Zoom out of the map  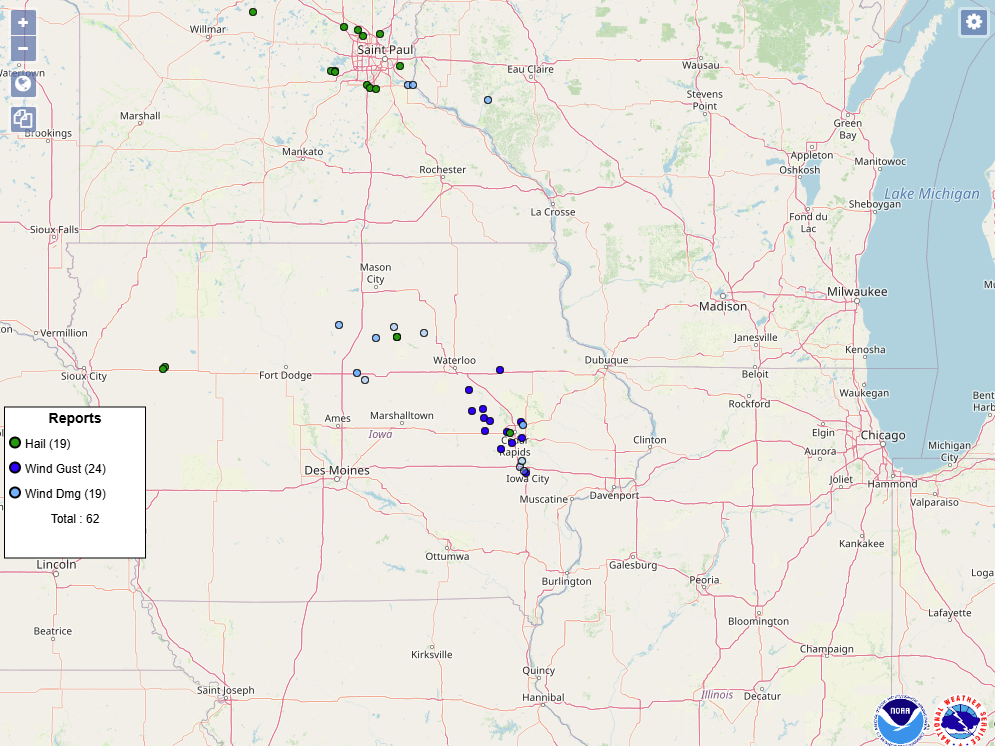[23, 48]
